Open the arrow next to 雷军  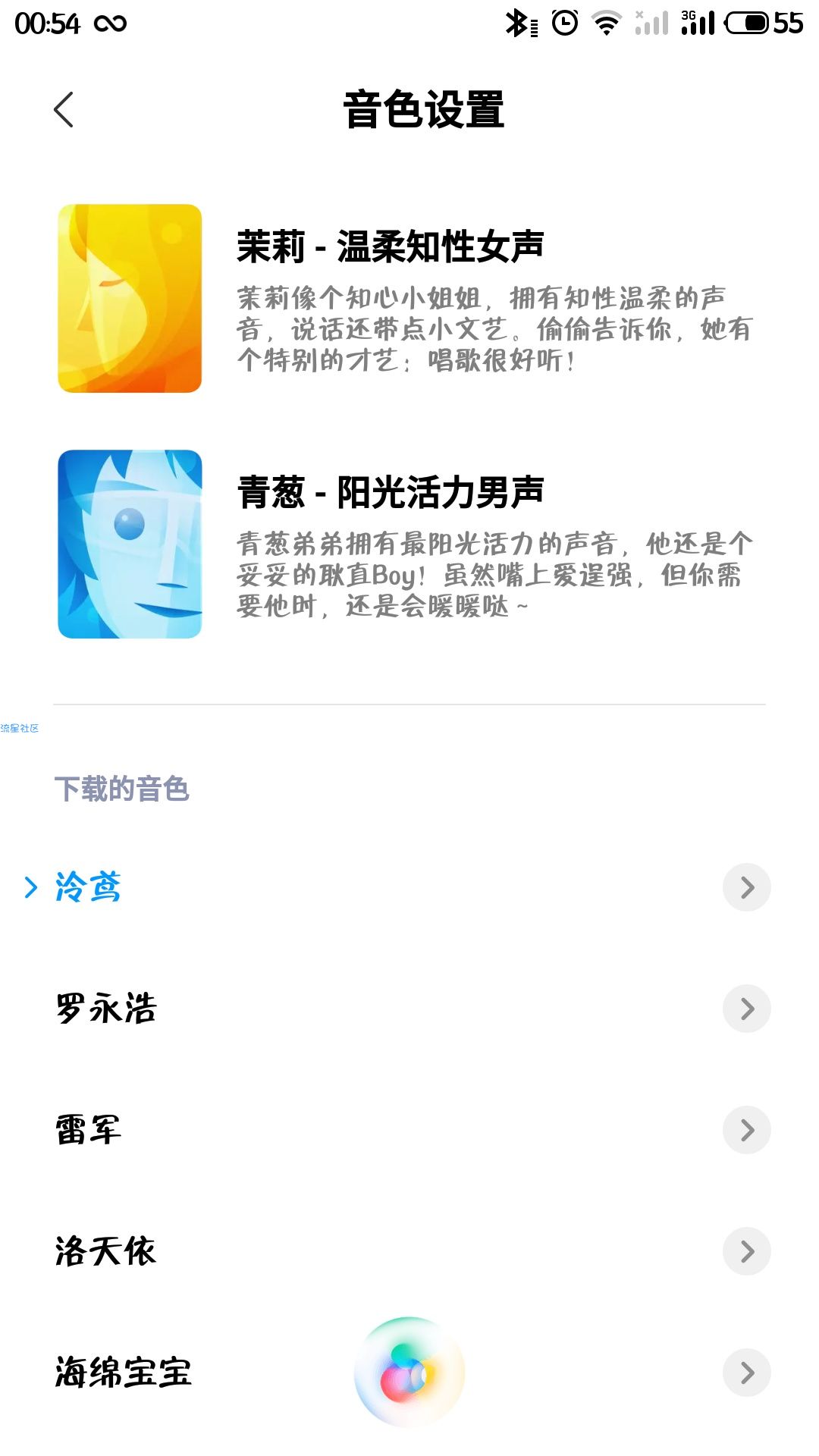click(746, 1130)
